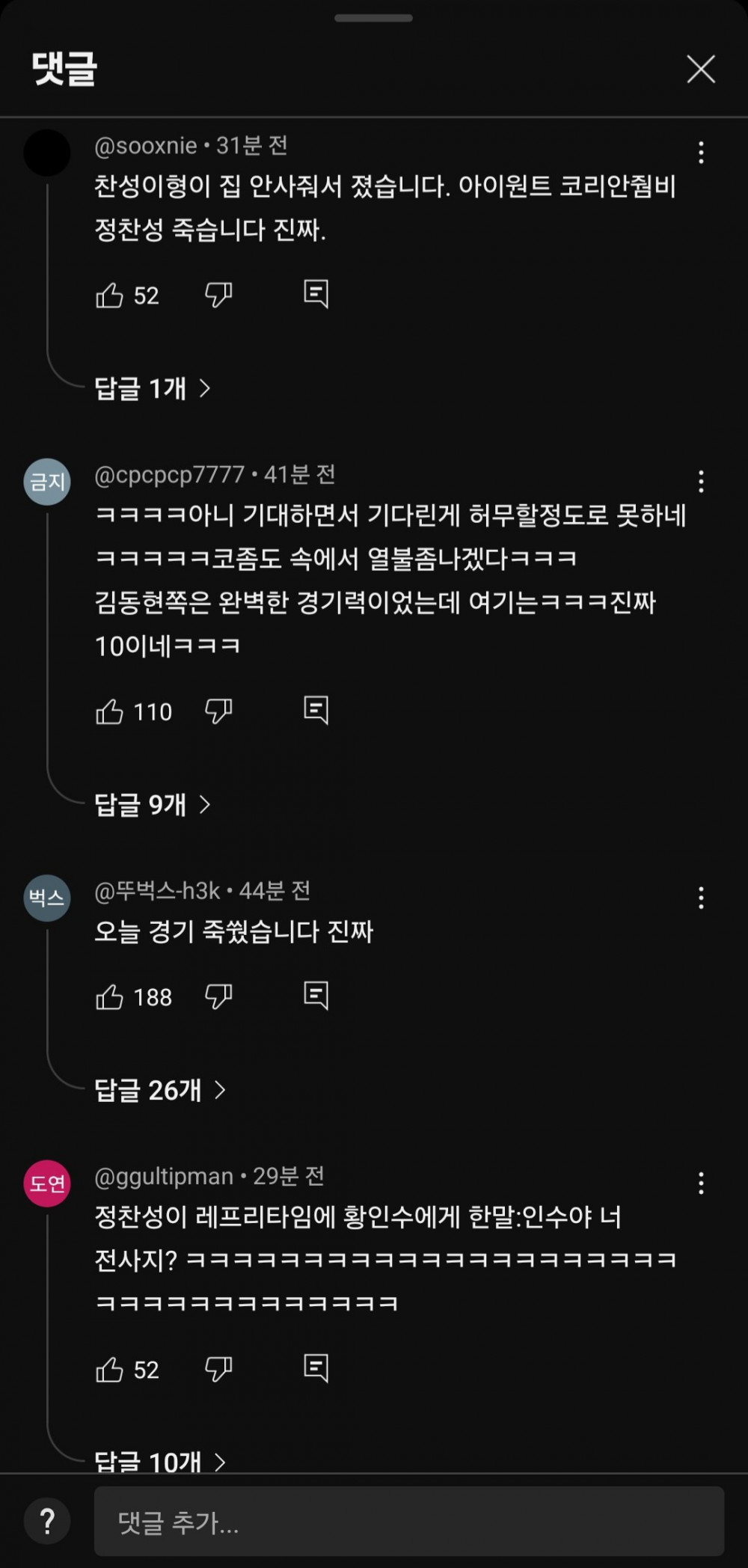Open options menu for @ggultipman's comment
Screen dimensions: 748x1568
pos(701,1183)
